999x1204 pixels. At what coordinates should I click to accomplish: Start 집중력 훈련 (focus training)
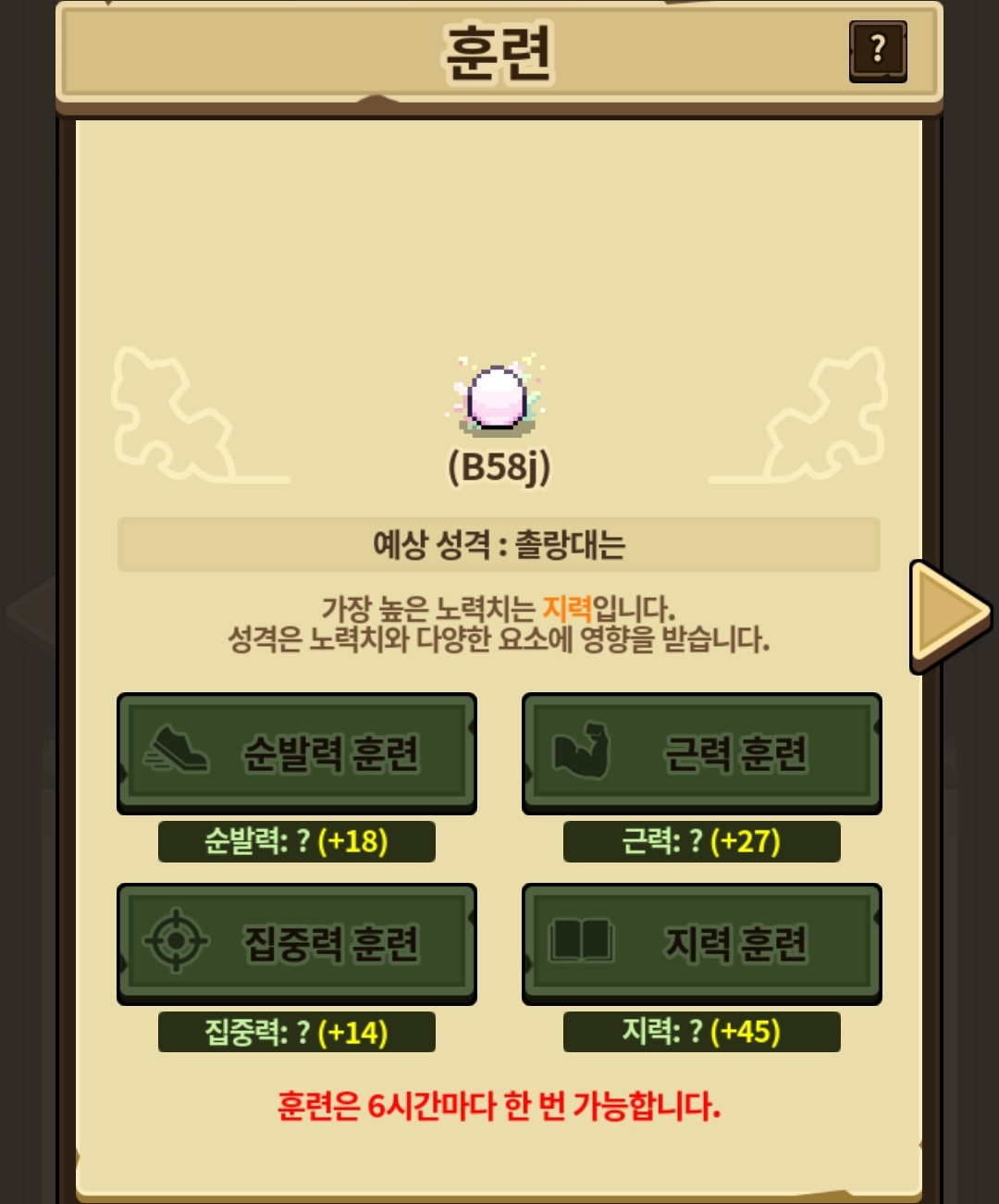296,943
